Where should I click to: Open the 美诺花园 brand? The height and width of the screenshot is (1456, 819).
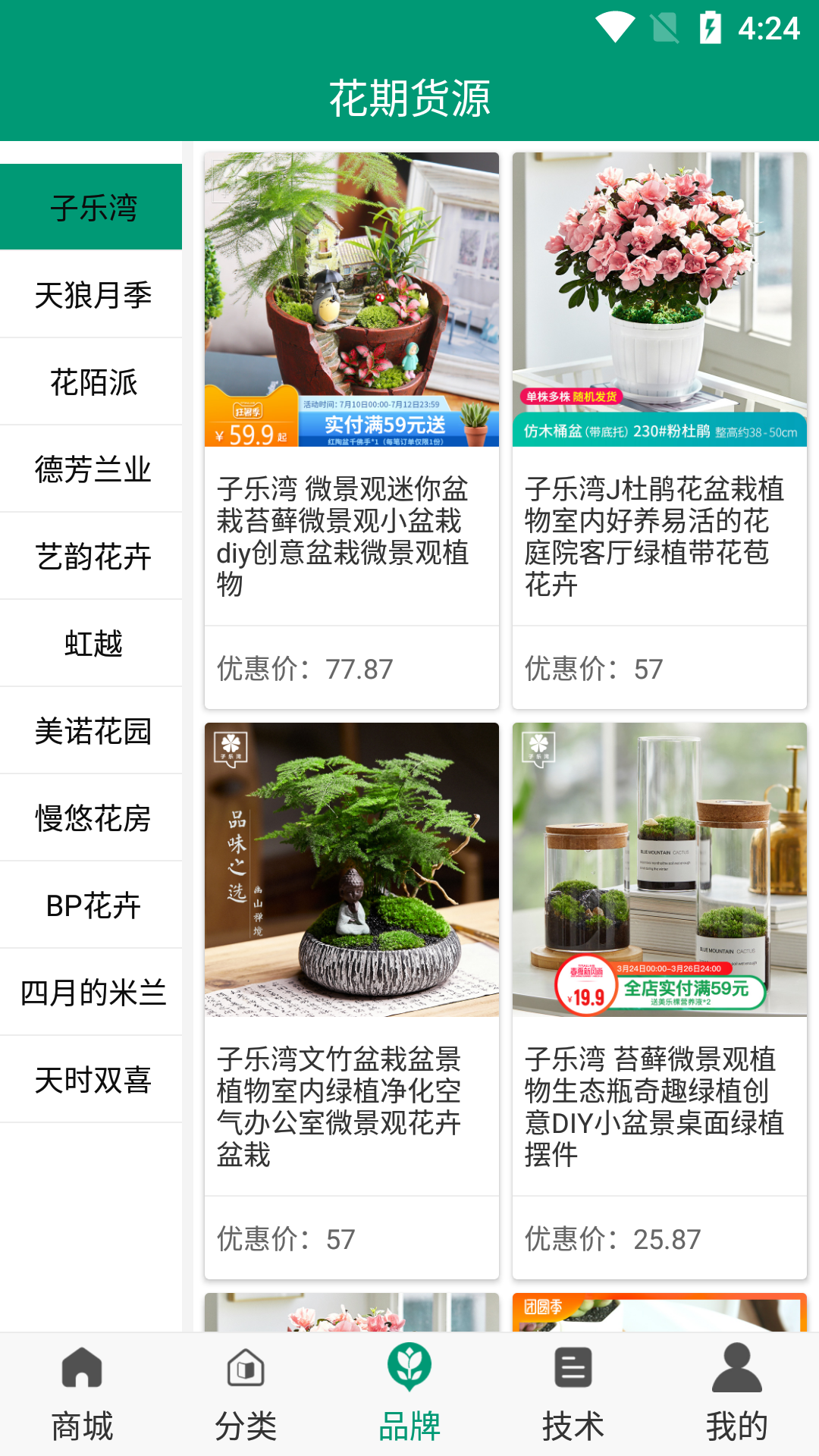pyautogui.click(x=92, y=731)
